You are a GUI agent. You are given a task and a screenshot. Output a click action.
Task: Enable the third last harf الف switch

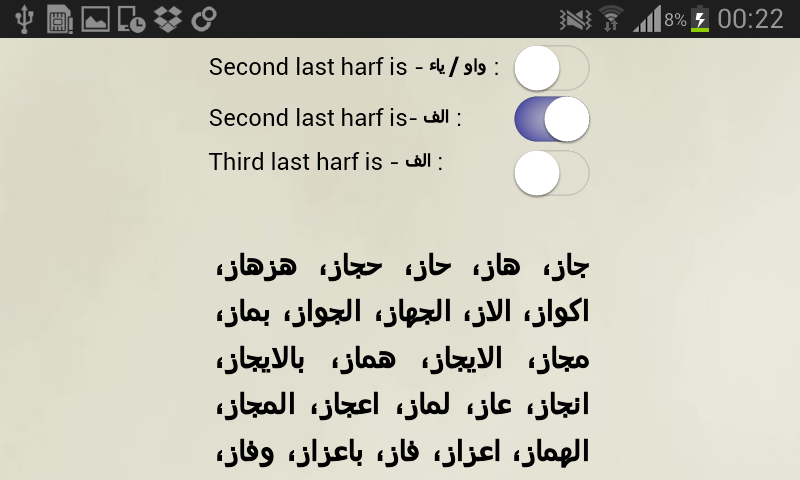[x=552, y=173]
